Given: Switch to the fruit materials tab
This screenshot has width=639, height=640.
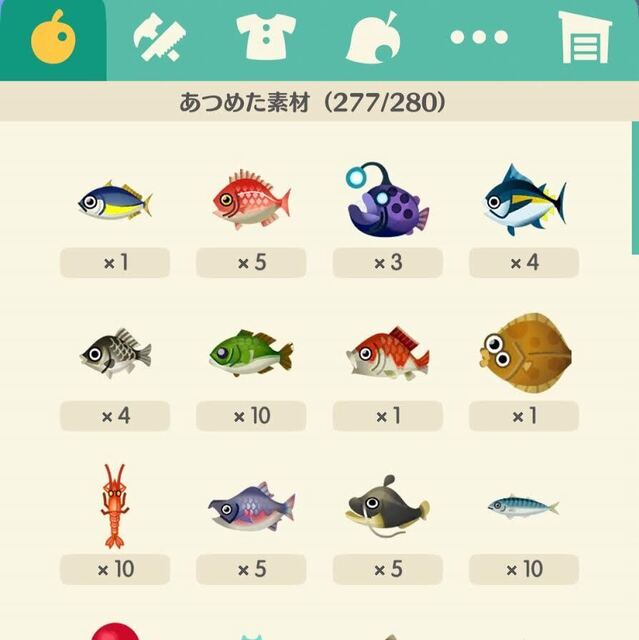Looking at the screenshot, I should [52, 39].
